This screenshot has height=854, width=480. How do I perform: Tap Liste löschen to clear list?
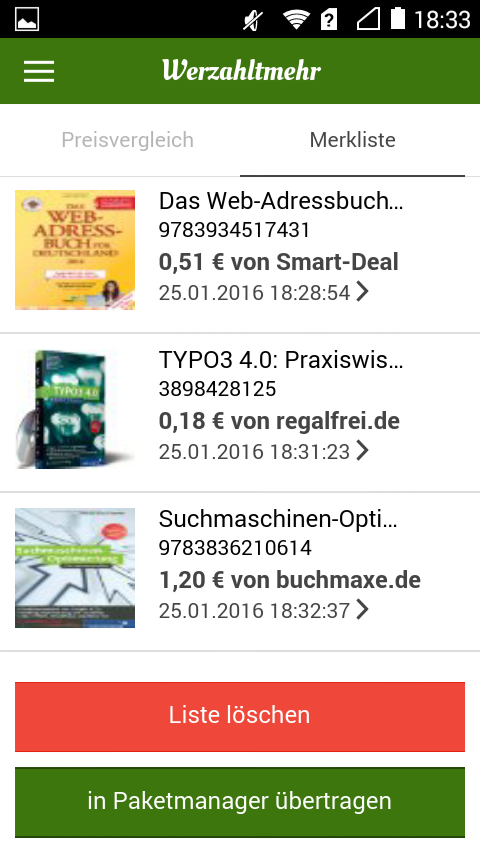click(240, 717)
